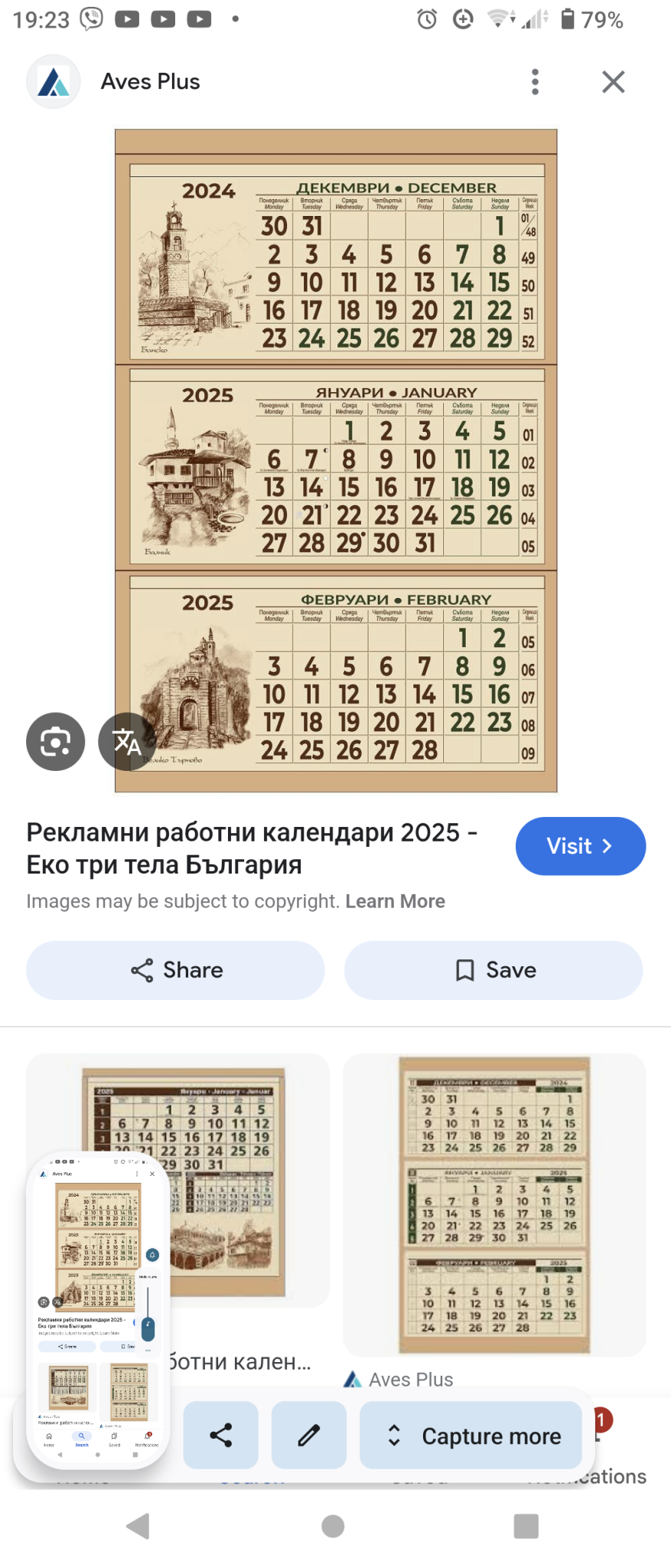The height and width of the screenshot is (1568, 671).
Task: Tap Capture more to extend screenshot
Action: [471, 1436]
